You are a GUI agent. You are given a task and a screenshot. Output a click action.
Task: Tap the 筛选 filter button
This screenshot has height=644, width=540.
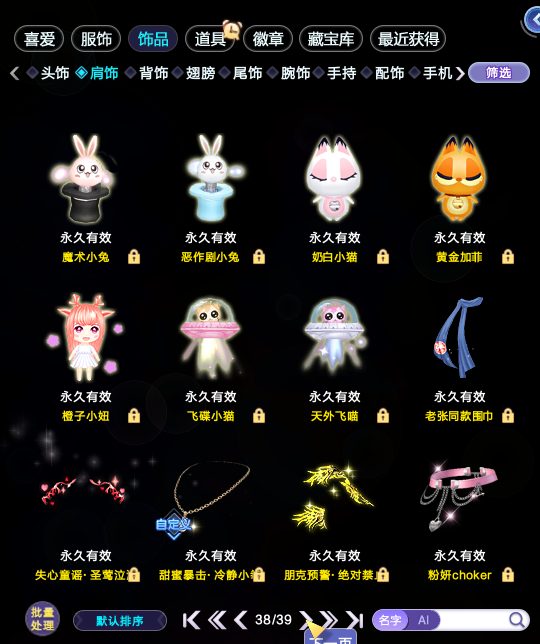[499, 73]
